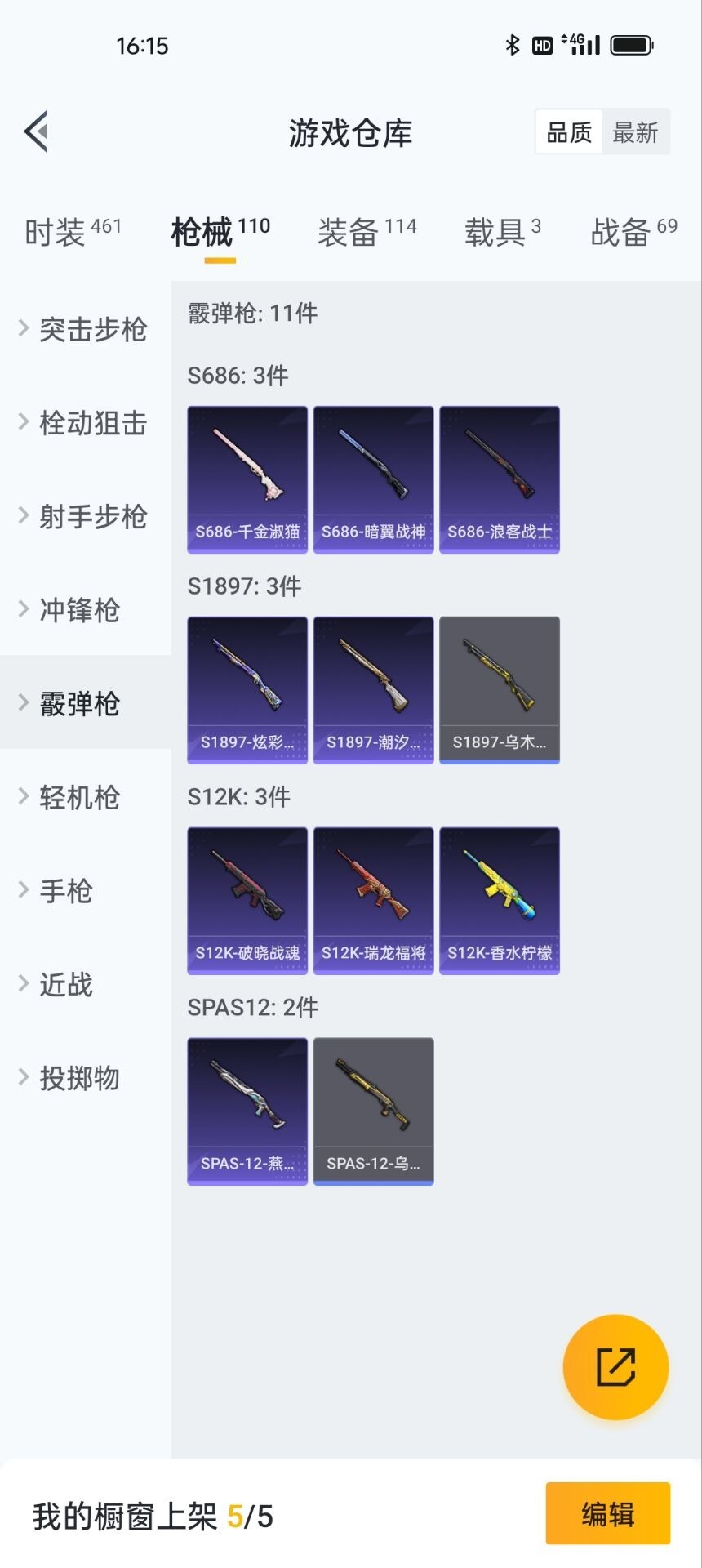Switch to the 时装 tab
Image resolution: width=702 pixels, height=1568 pixels.
[73, 233]
